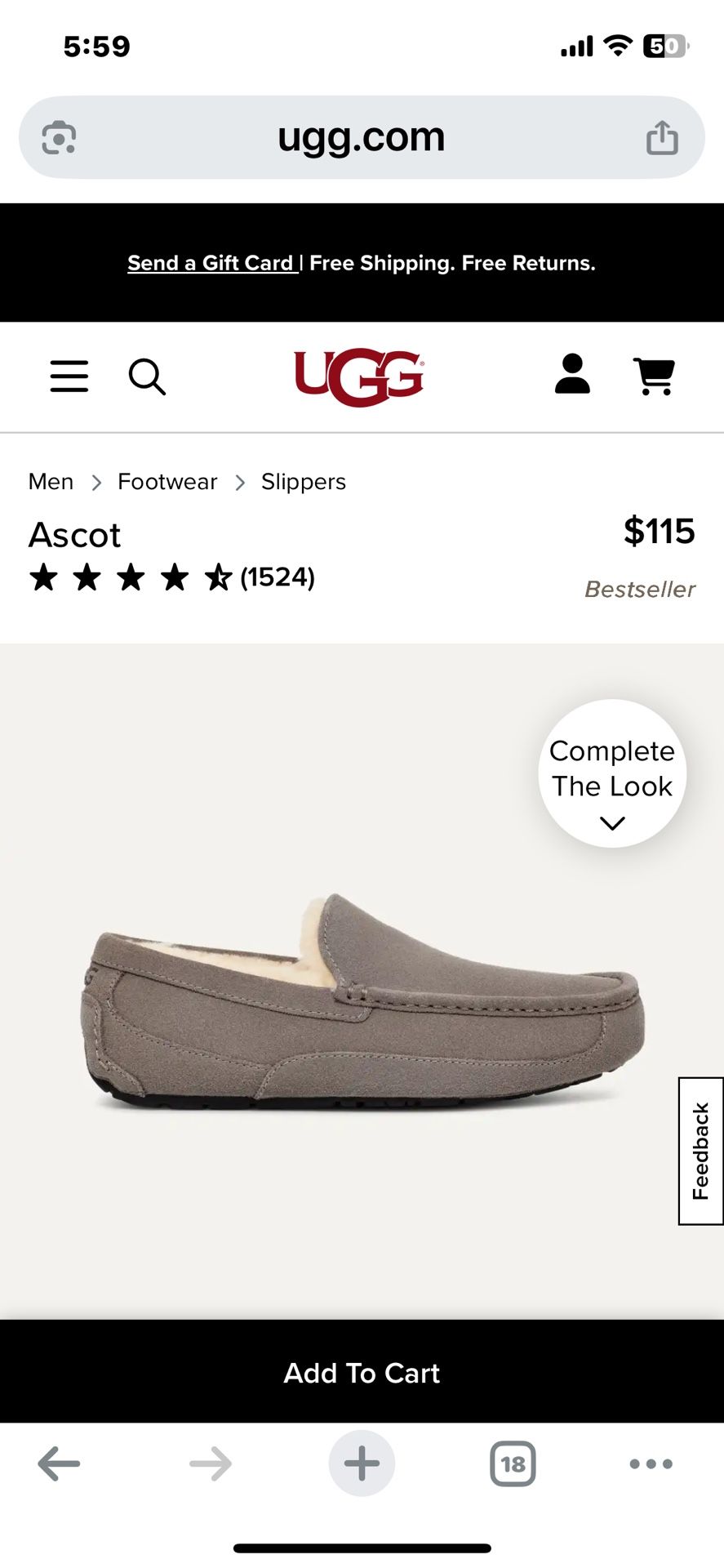The height and width of the screenshot is (1568, 724).
Task: Tap the Share icon in address bar
Action: pos(663,136)
